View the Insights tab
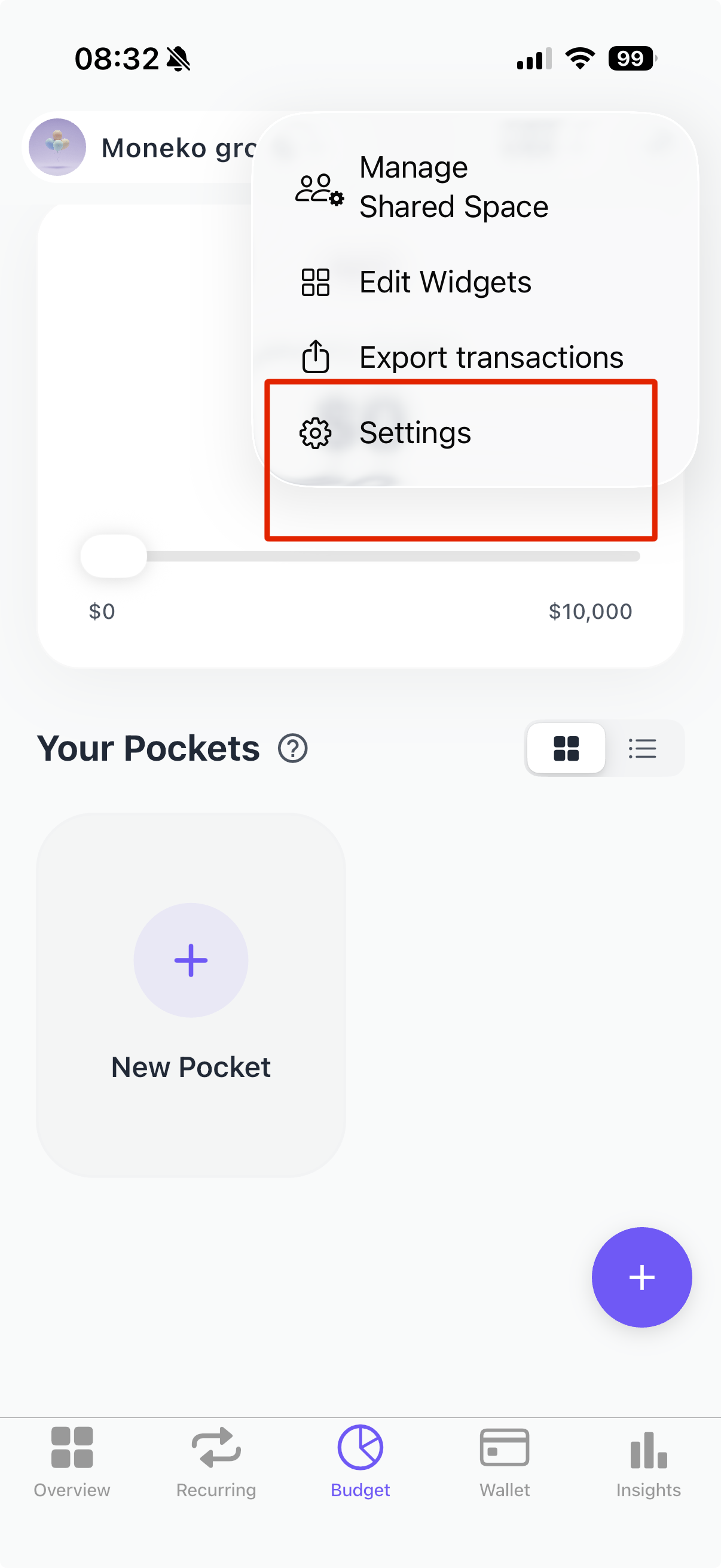 coord(648,1461)
